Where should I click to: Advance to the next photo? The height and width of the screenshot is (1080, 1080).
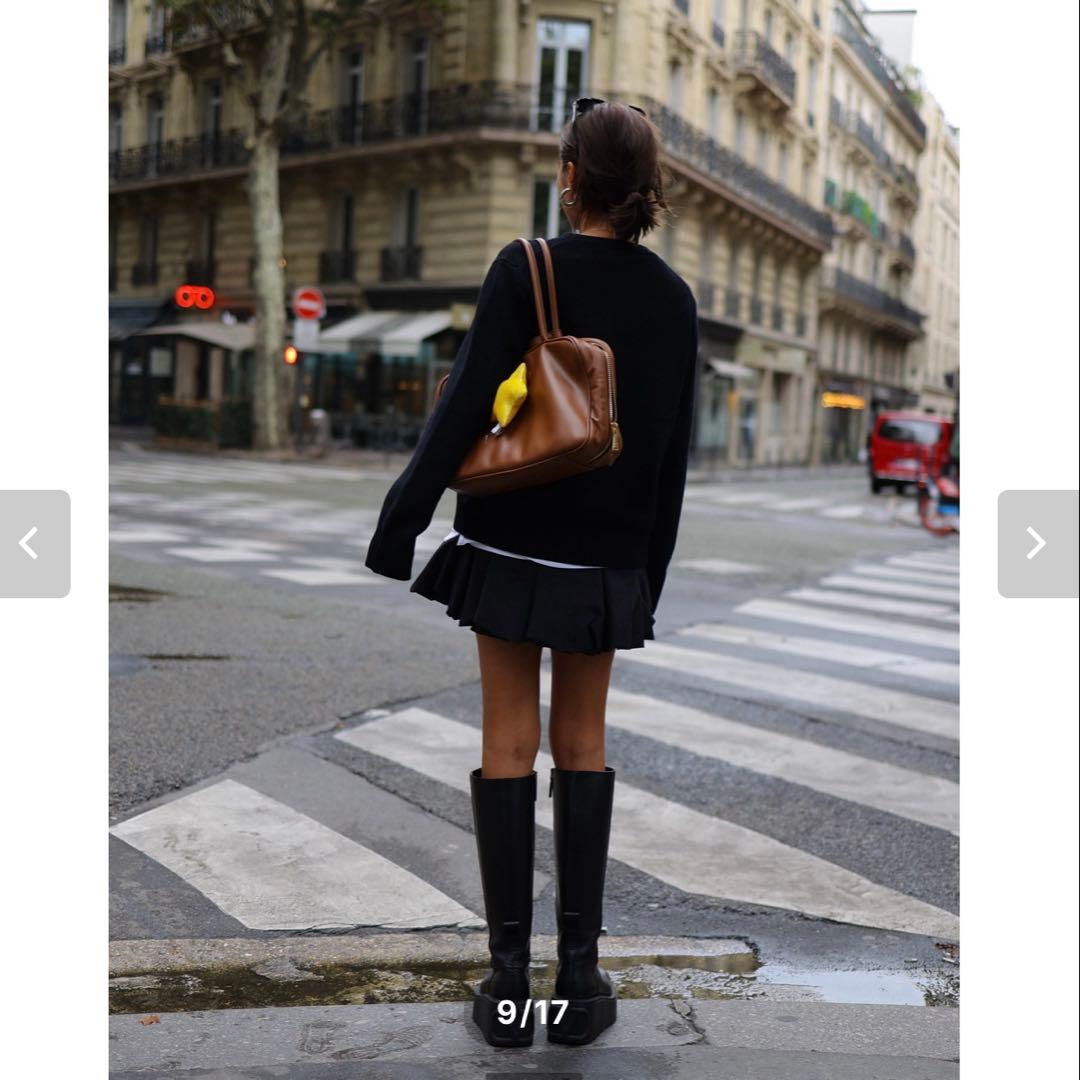pyautogui.click(x=1037, y=543)
